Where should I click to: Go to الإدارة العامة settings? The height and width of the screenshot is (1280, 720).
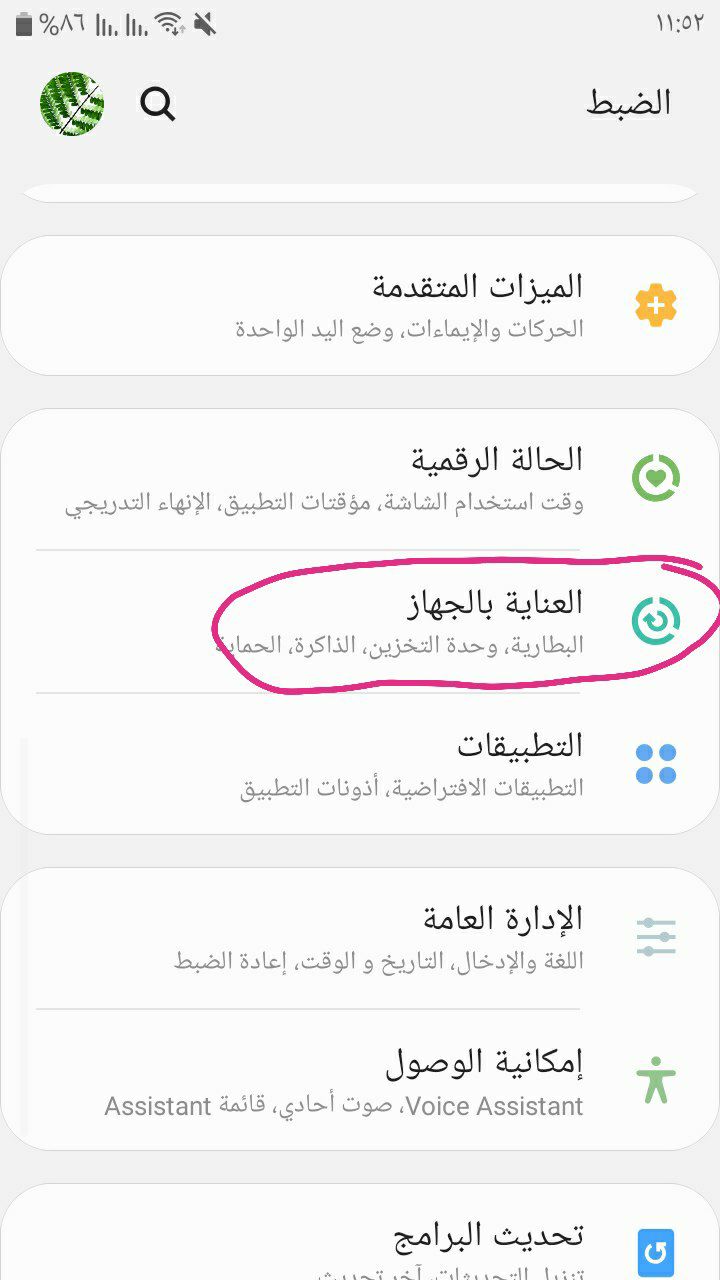tap(360, 937)
